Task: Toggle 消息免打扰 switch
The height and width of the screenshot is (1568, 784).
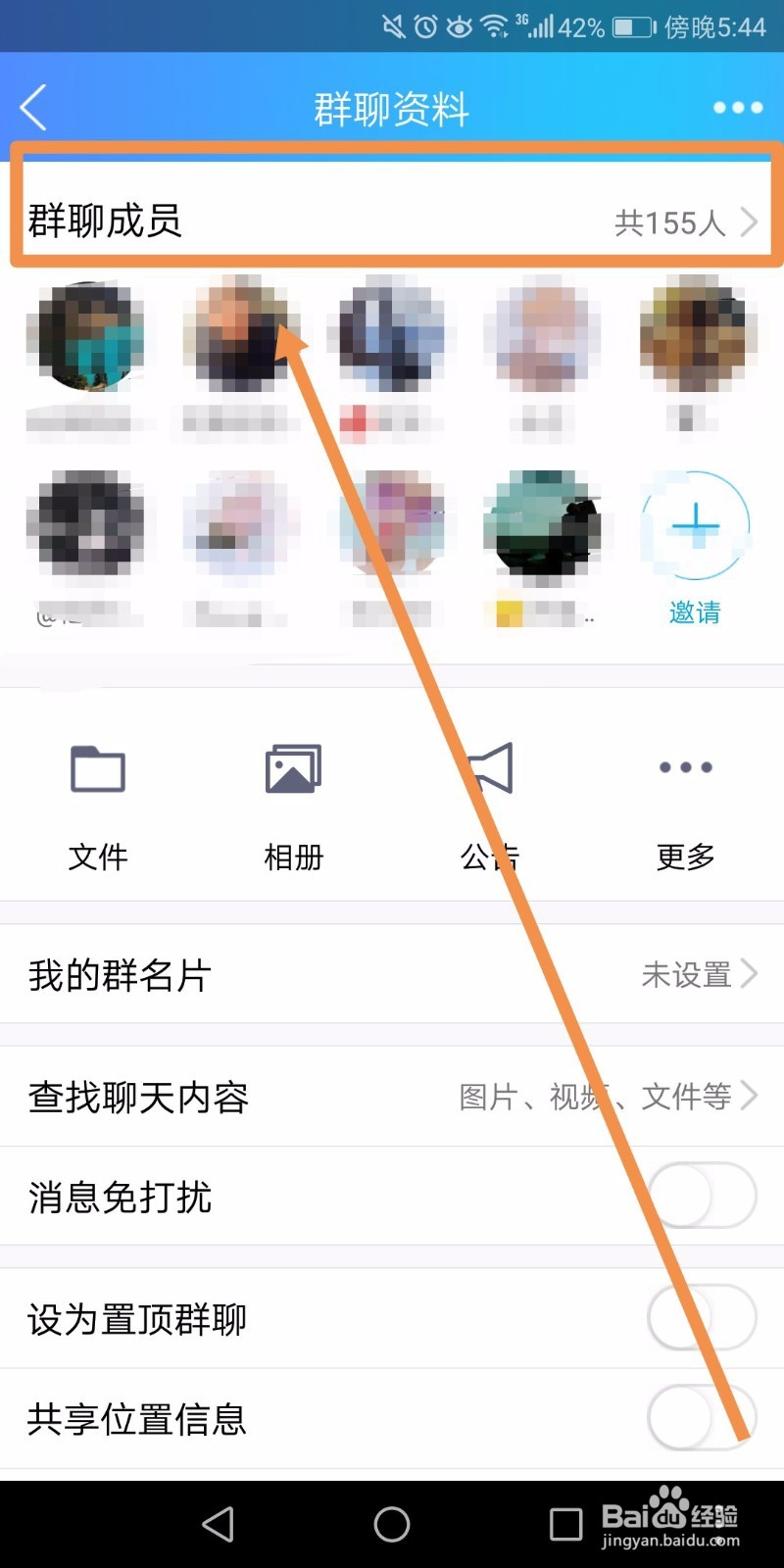Action: [x=702, y=1196]
